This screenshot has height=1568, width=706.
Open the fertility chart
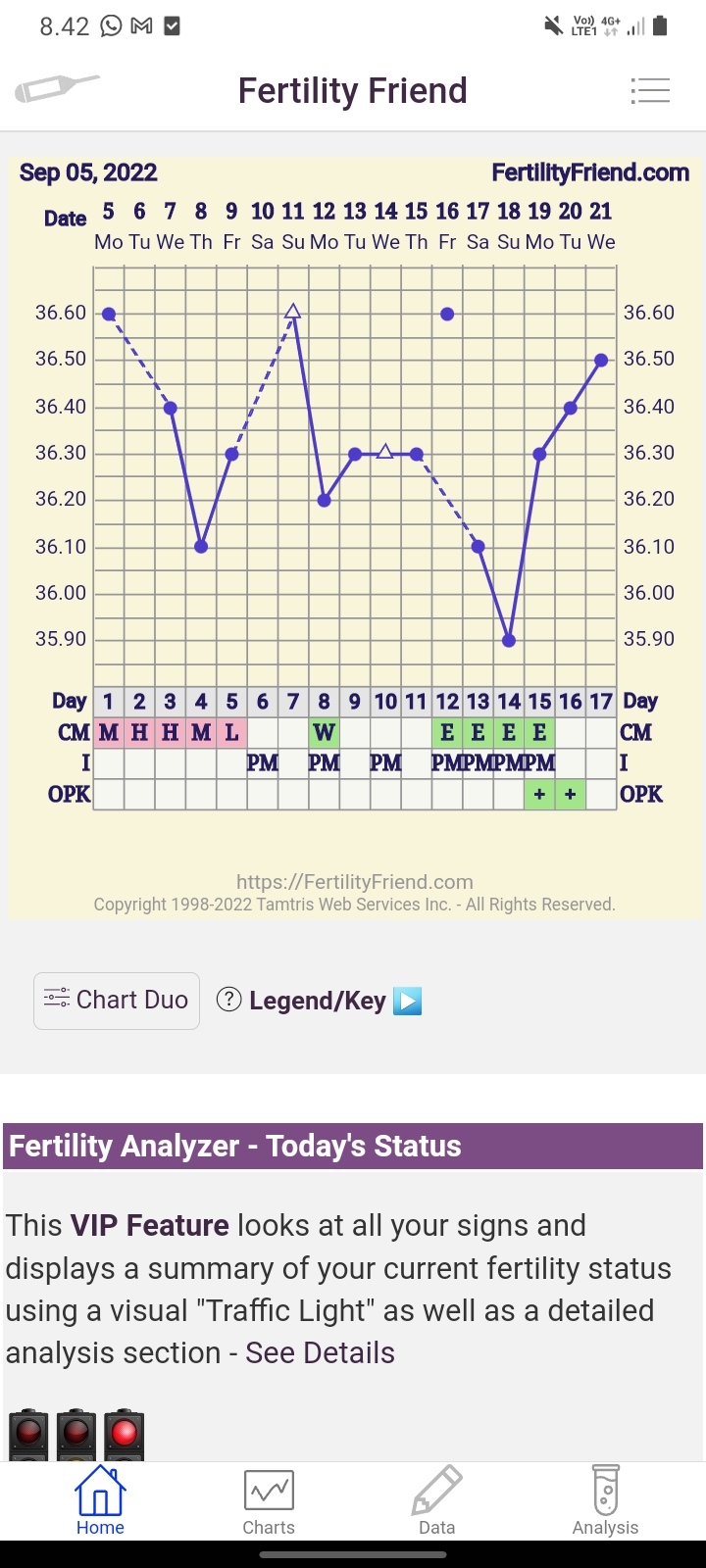[x=355, y=490]
